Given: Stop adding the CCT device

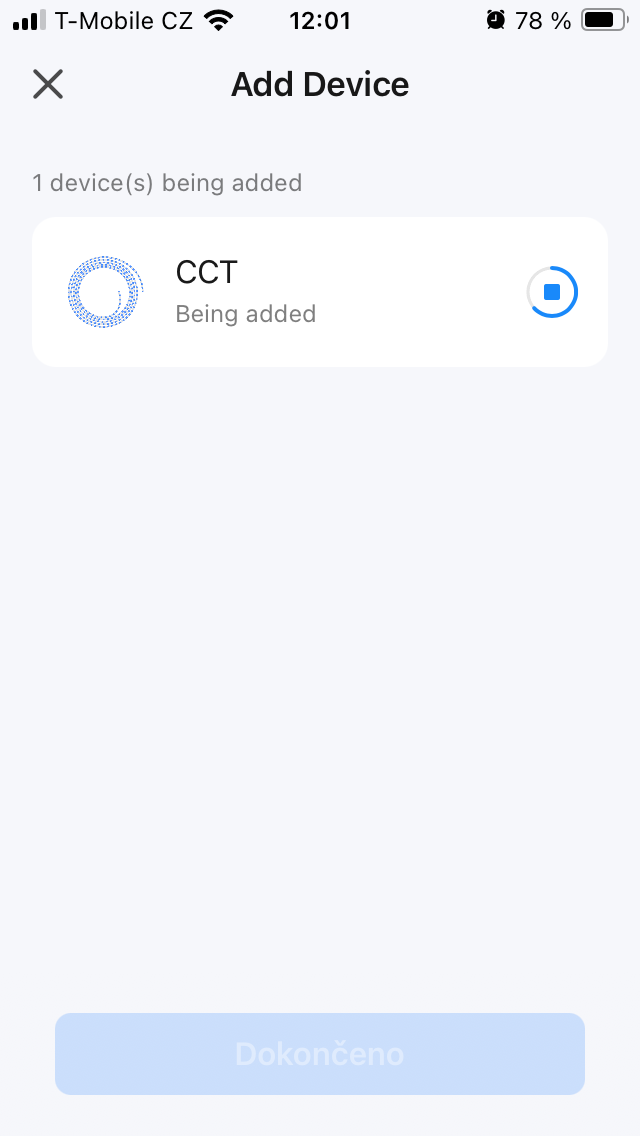Looking at the screenshot, I should point(552,292).
